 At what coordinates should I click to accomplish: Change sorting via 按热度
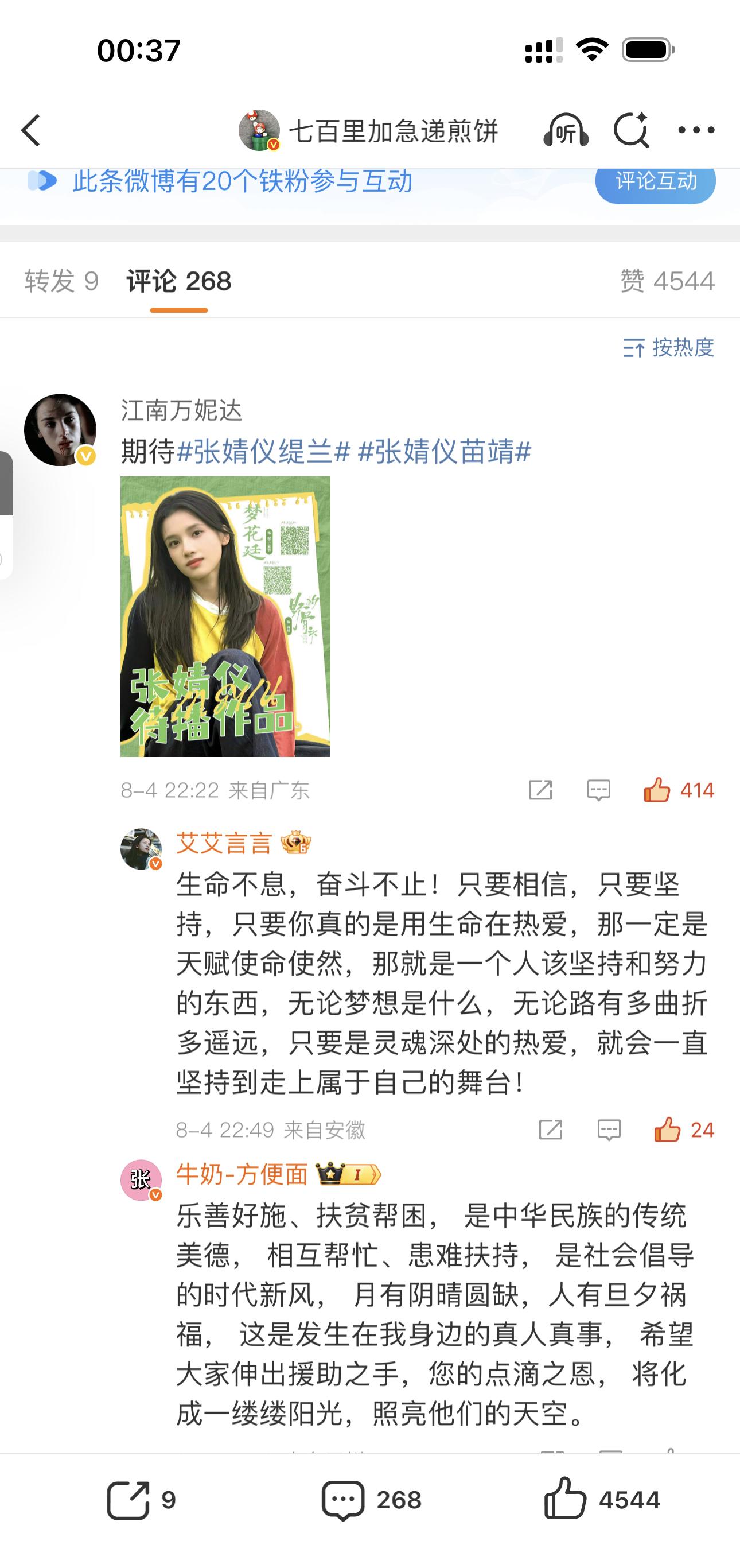point(668,348)
